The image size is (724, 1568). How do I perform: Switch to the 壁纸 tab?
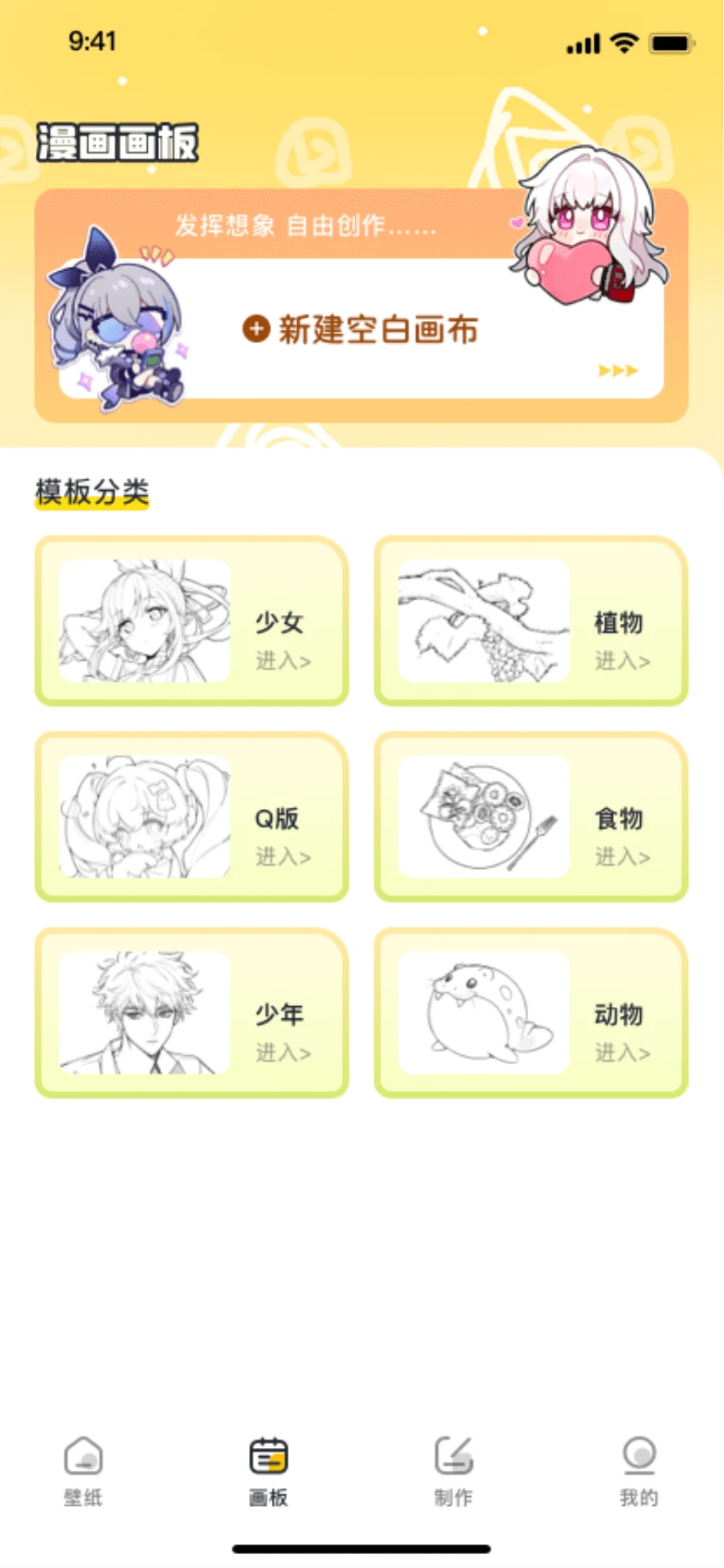[x=83, y=1471]
